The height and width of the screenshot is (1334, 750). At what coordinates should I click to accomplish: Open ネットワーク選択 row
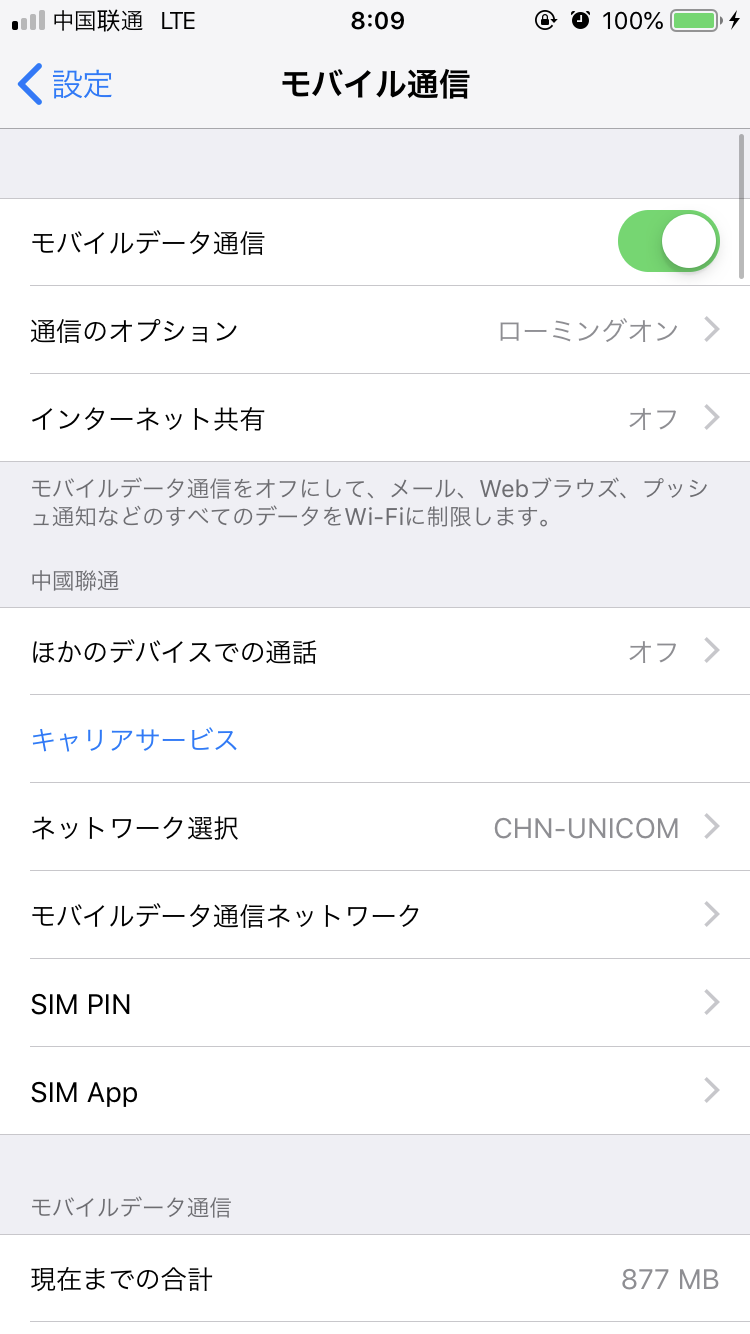pos(375,827)
